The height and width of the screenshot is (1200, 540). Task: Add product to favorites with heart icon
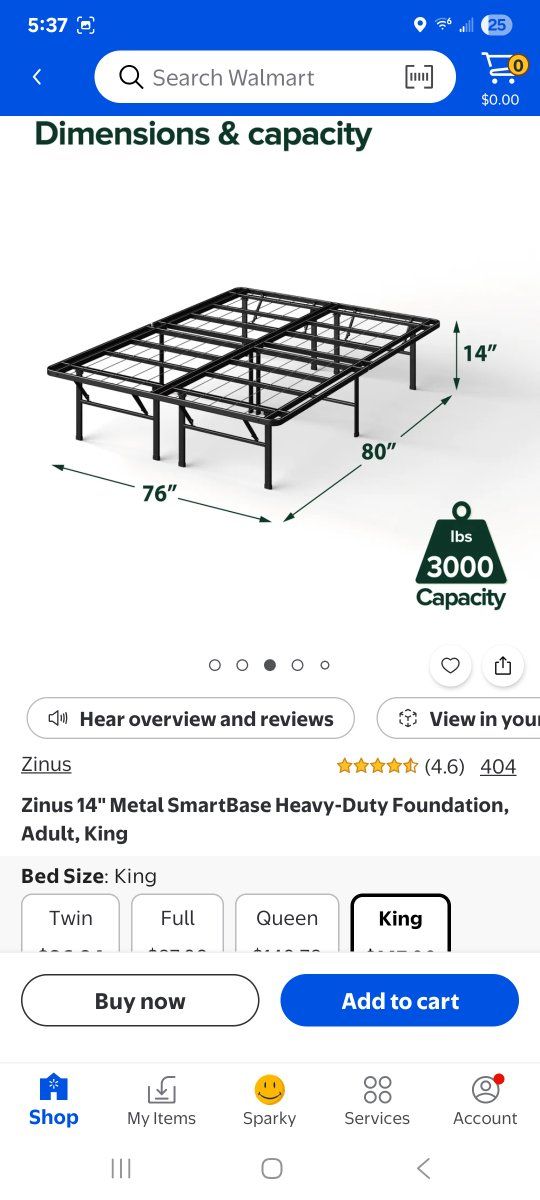[x=450, y=665]
